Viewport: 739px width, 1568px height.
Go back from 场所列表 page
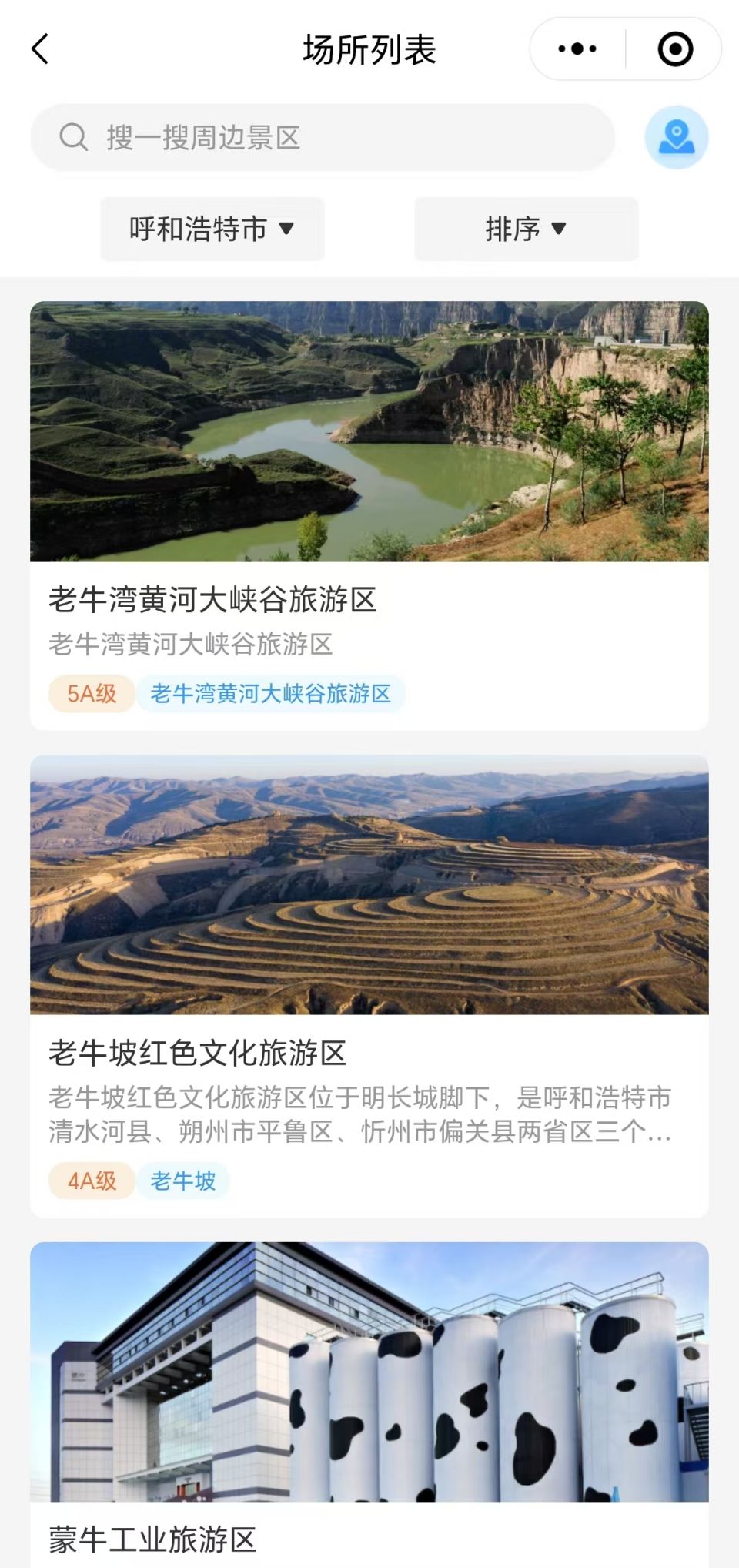click(x=40, y=49)
